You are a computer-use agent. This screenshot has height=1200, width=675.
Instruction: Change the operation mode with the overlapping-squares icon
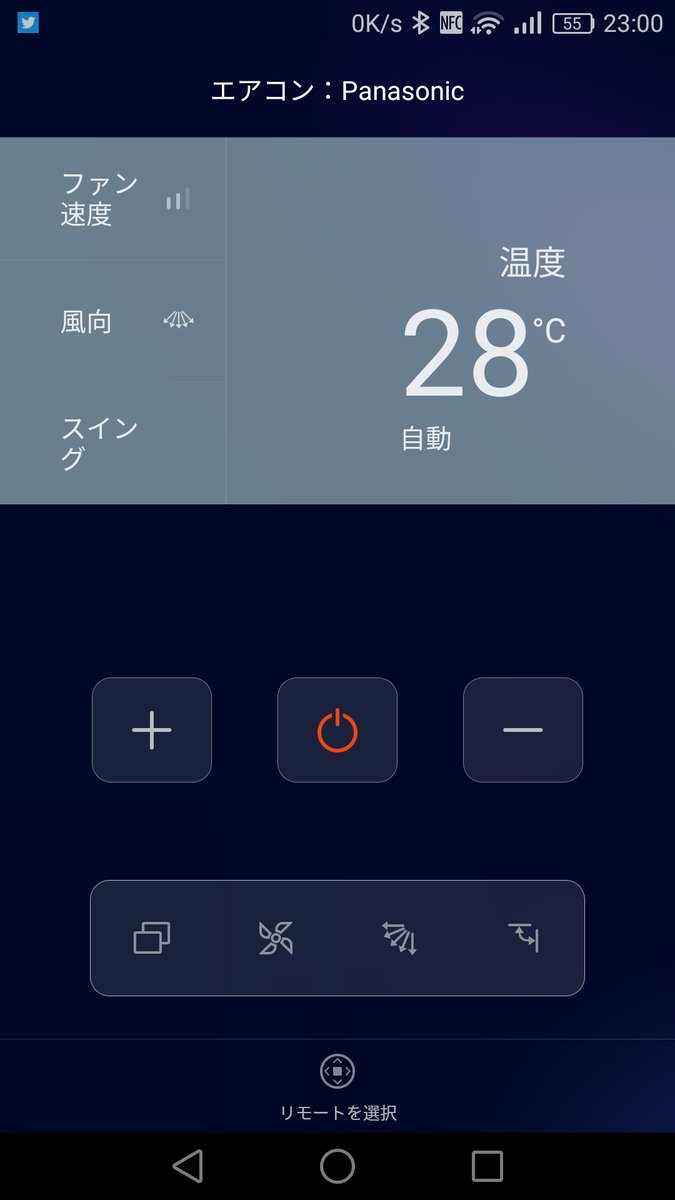(152, 938)
